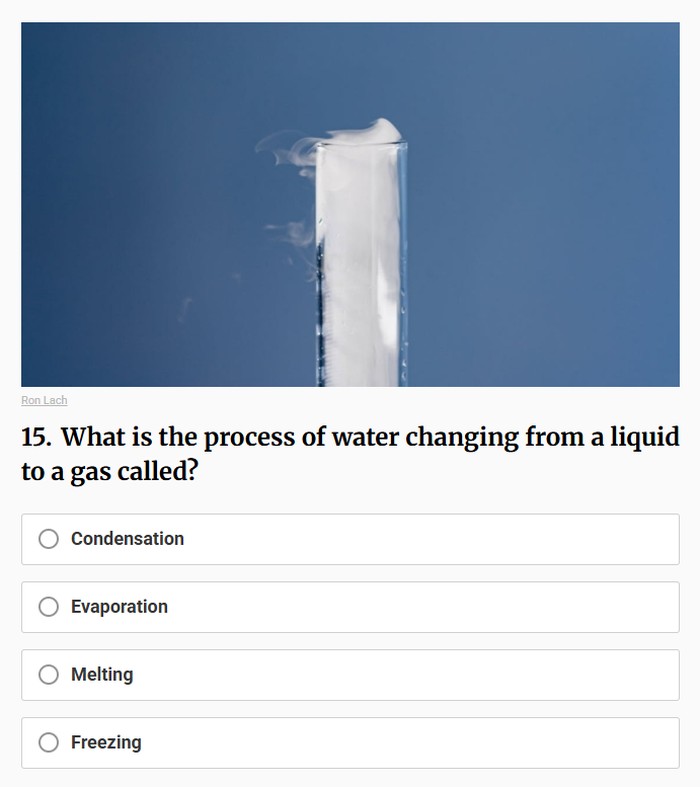The height and width of the screenshot is (787, 700).
Task: Open the Ron Lach photo credit link
Action: (44, 401)
